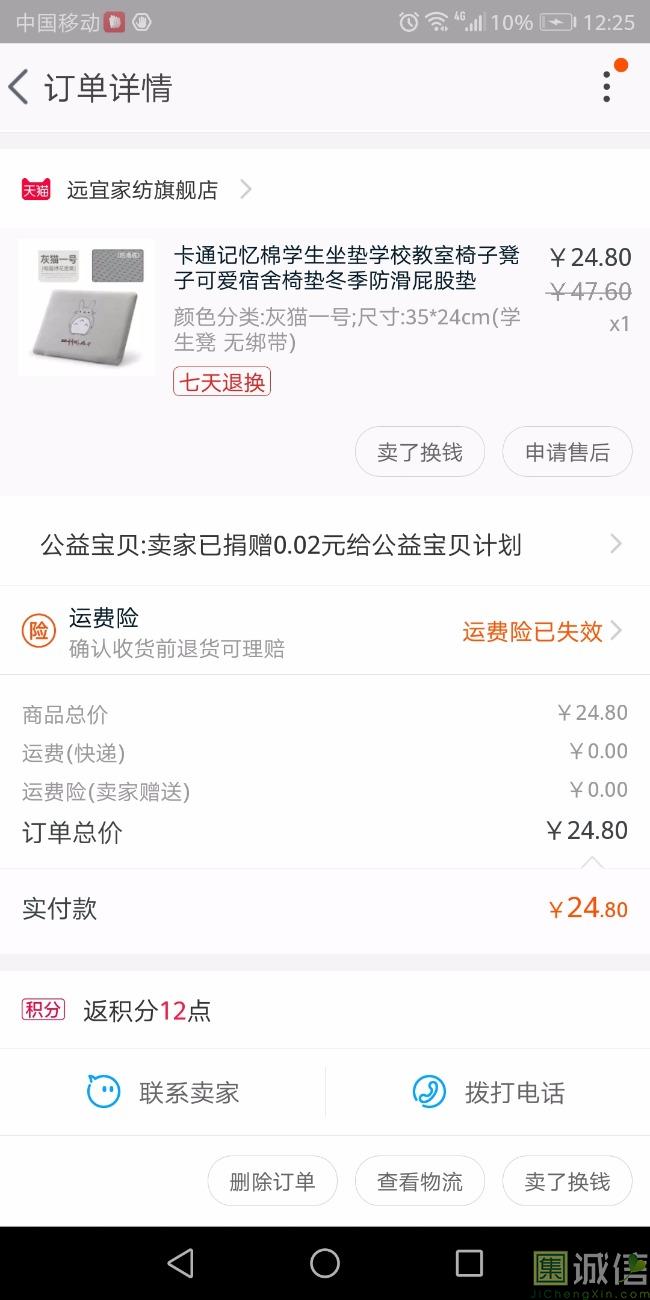
Task: Tap 申请售后 to request after-sales service
Action: tap(567, 452)
